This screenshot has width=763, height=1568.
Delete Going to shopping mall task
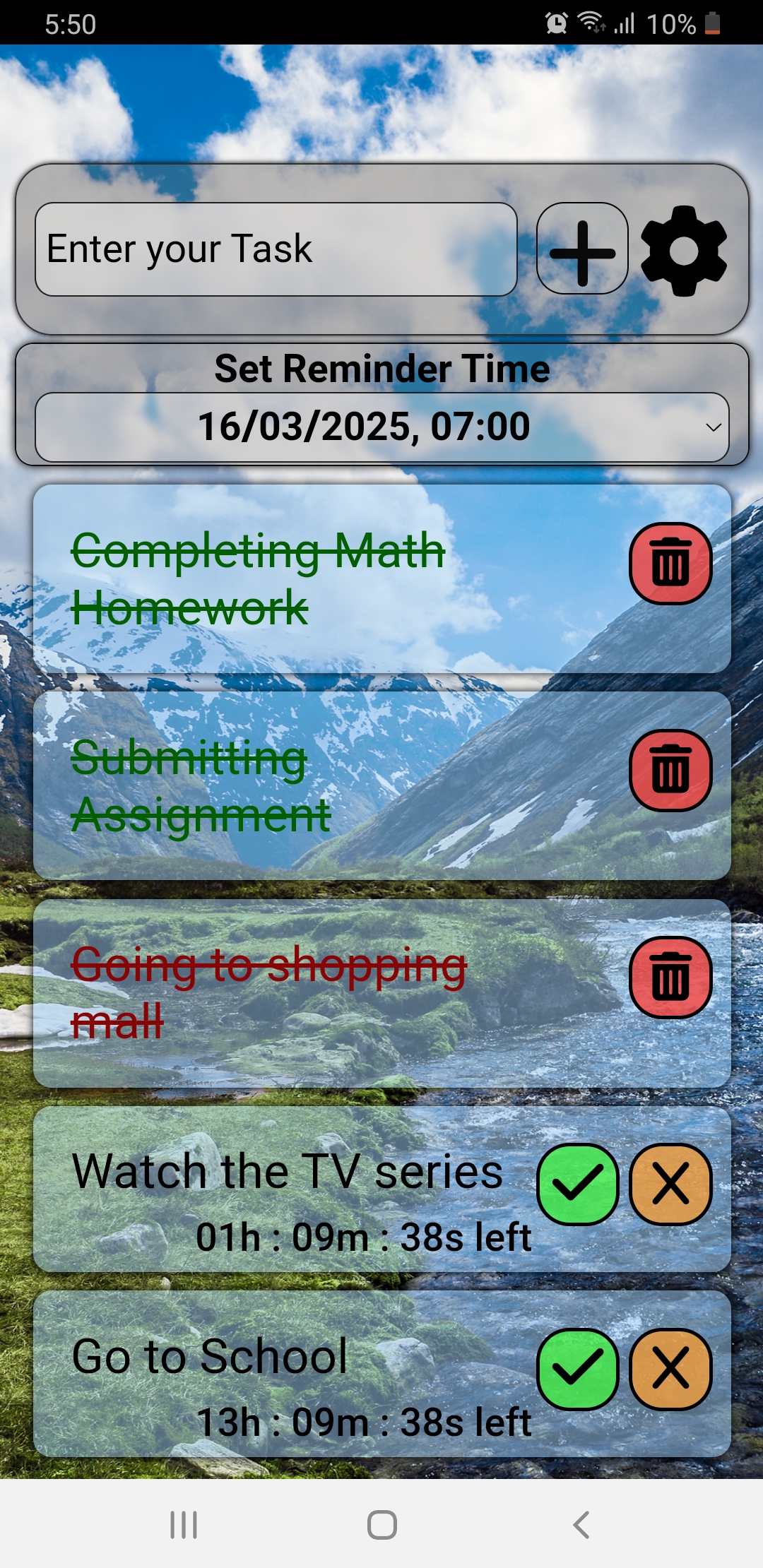pyautogui.click(x=670, y=978)
